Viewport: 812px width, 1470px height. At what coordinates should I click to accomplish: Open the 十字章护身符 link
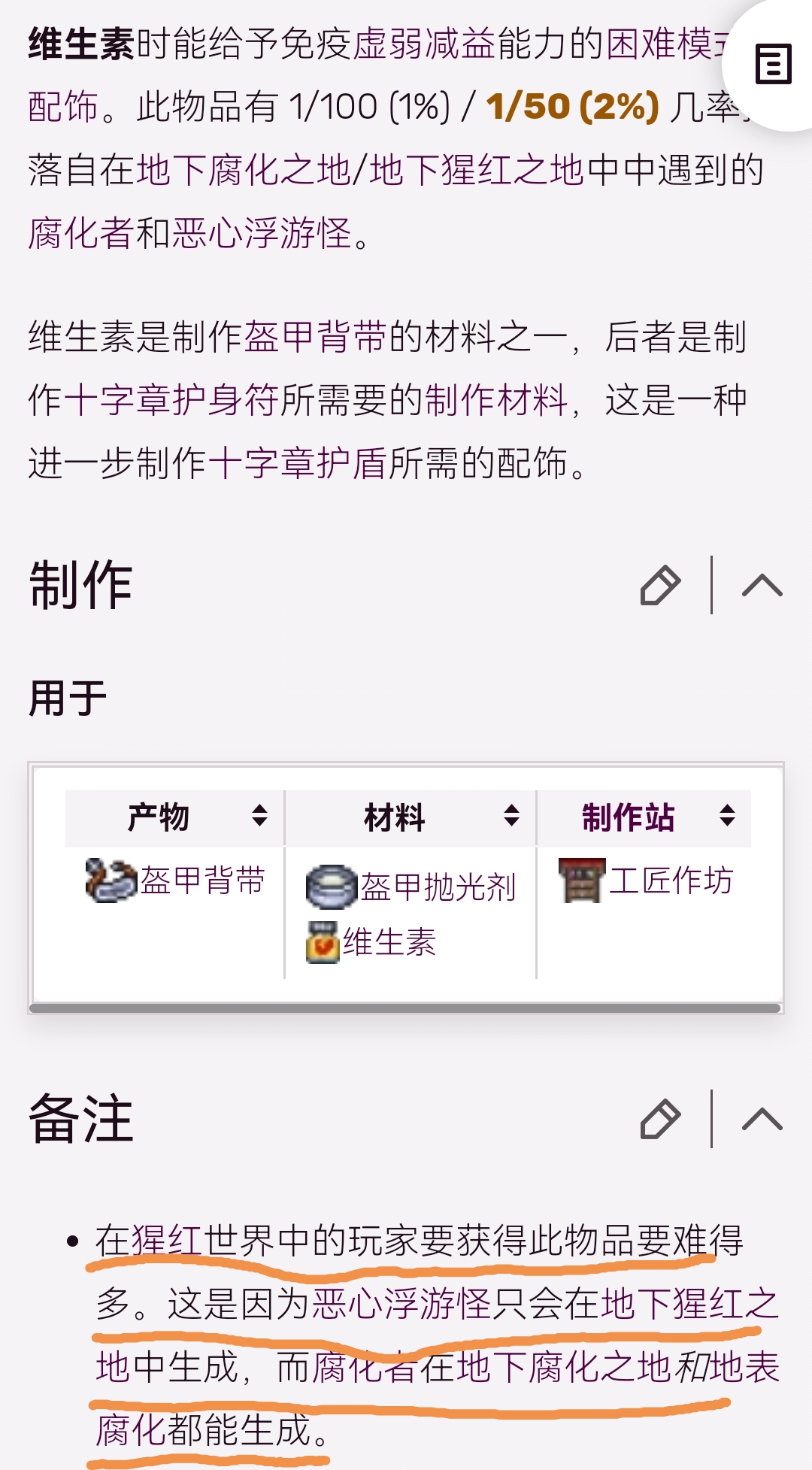(x=171, y=399)
